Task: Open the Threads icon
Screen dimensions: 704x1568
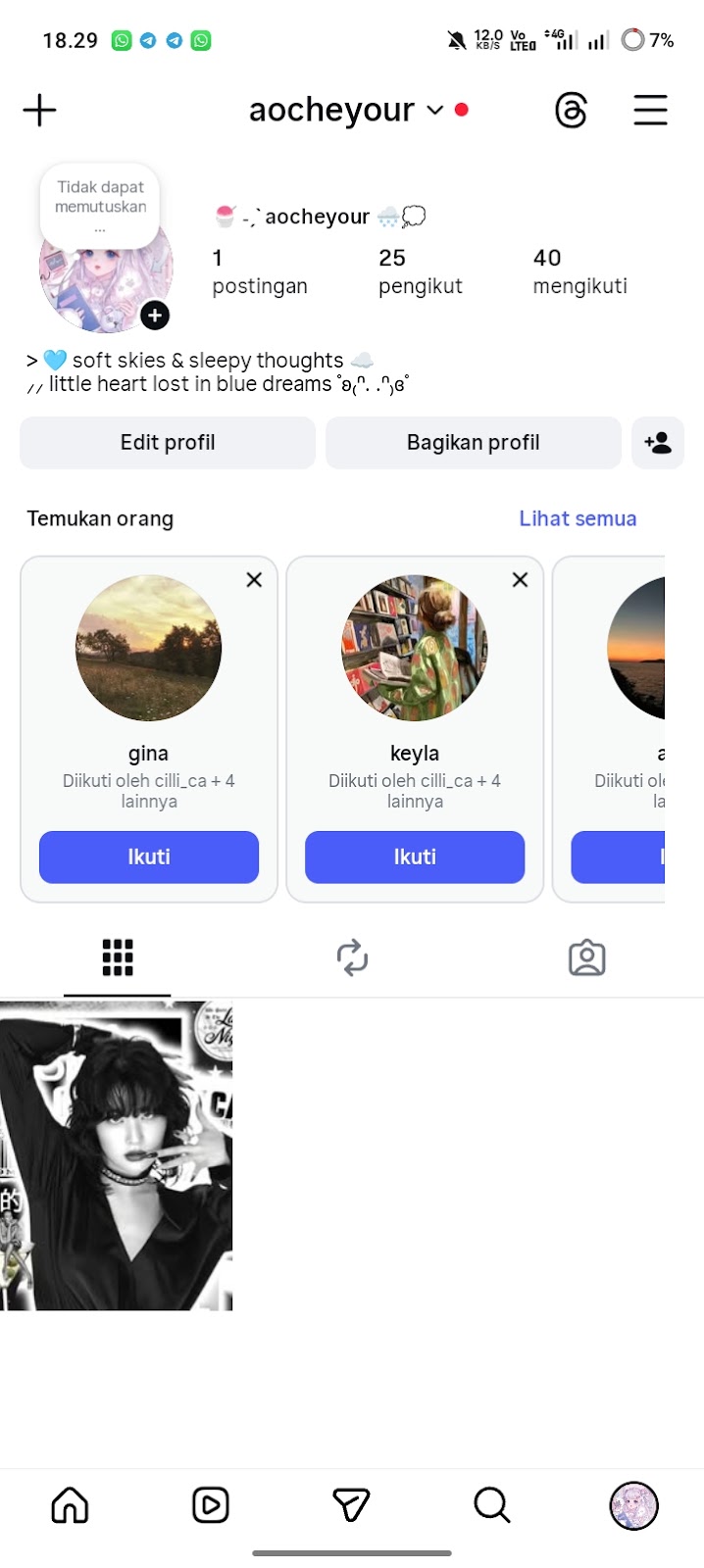Action: [x=571, y=111]
